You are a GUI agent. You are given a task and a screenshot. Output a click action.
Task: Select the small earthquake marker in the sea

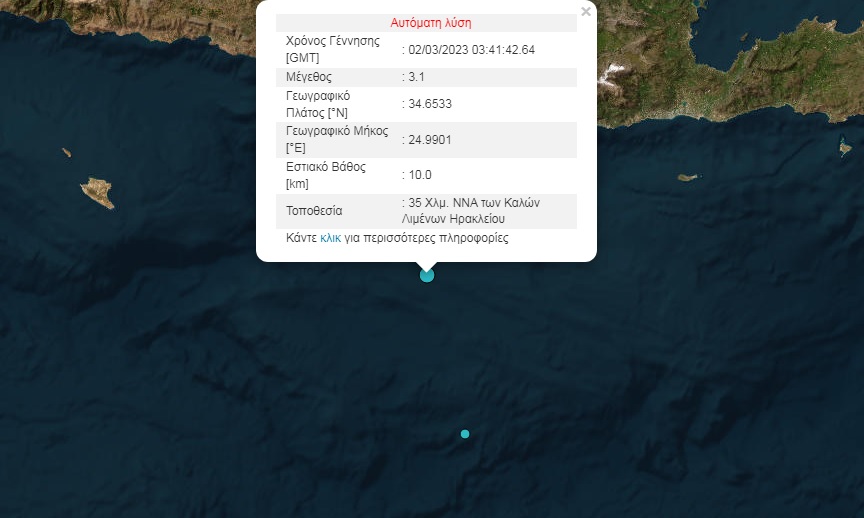coord(465,434)
